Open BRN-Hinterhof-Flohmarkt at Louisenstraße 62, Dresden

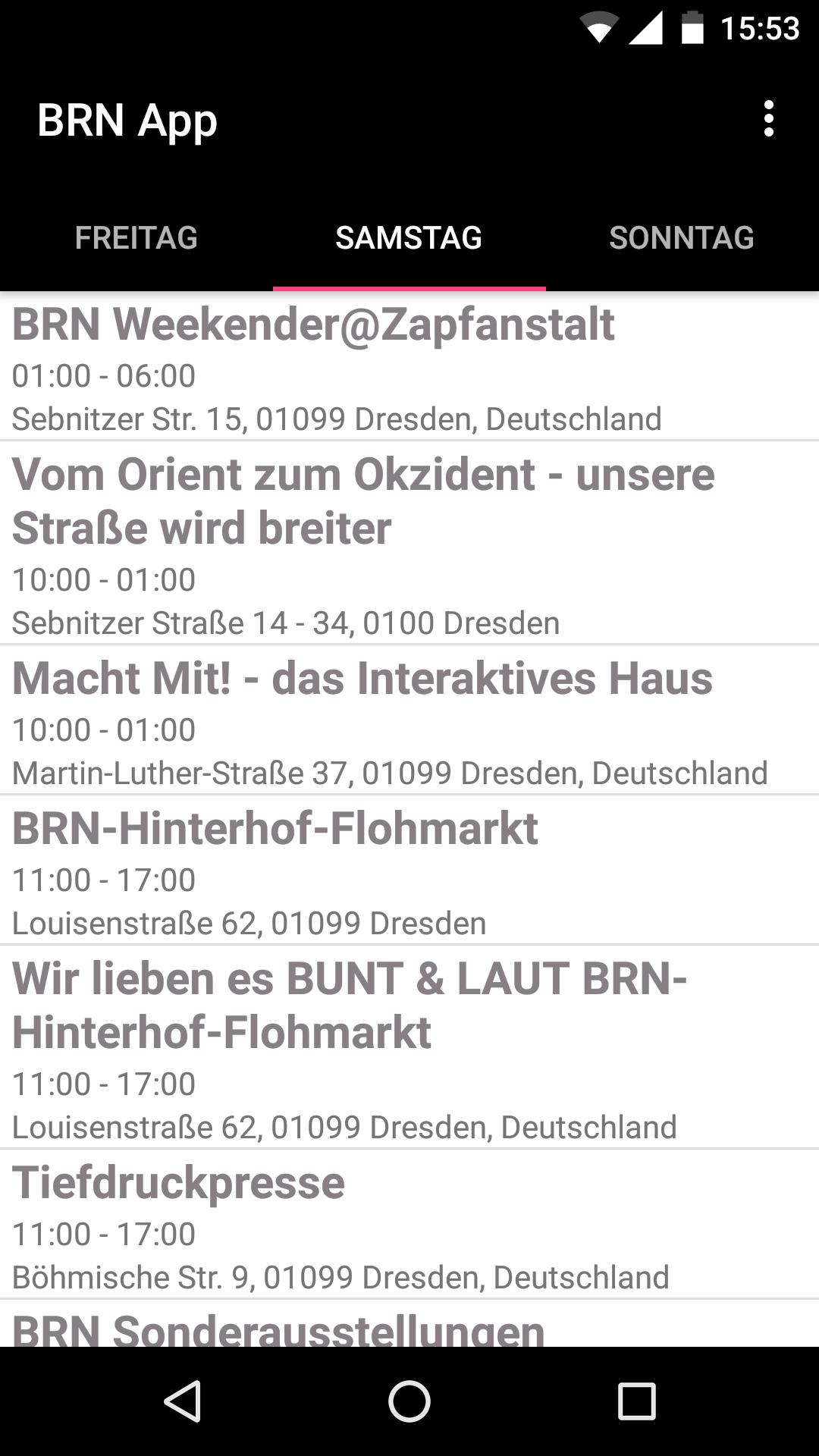click(409, 871)
